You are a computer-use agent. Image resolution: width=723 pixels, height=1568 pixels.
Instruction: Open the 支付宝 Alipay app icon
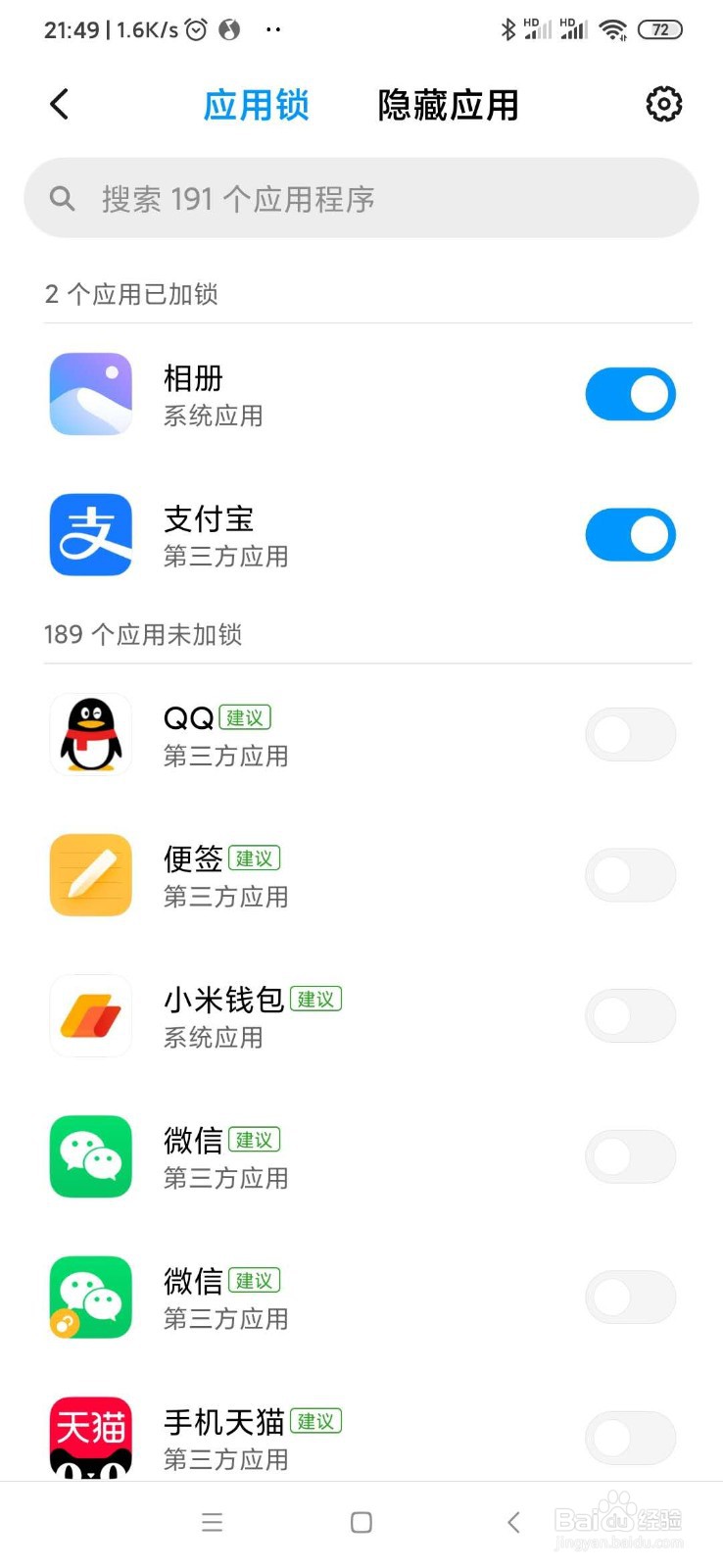point(90,534)
